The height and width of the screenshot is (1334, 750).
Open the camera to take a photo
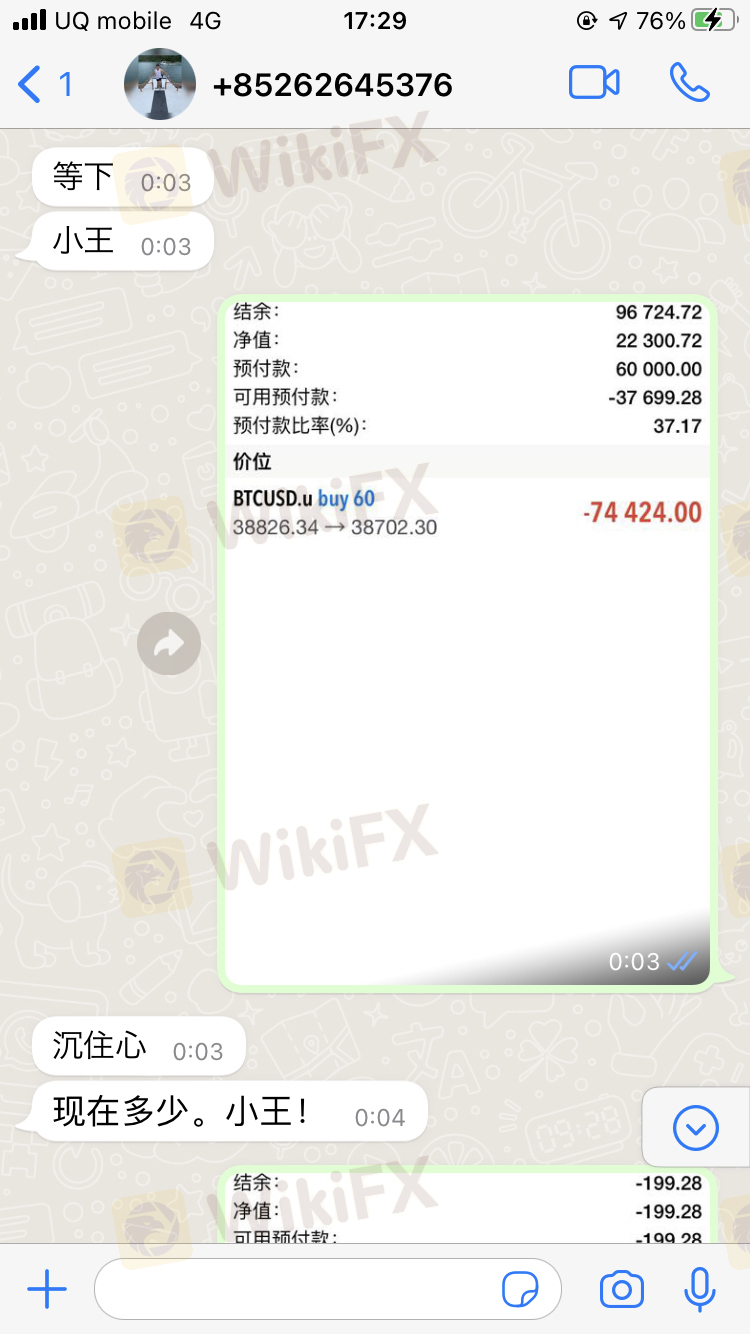621,1290
